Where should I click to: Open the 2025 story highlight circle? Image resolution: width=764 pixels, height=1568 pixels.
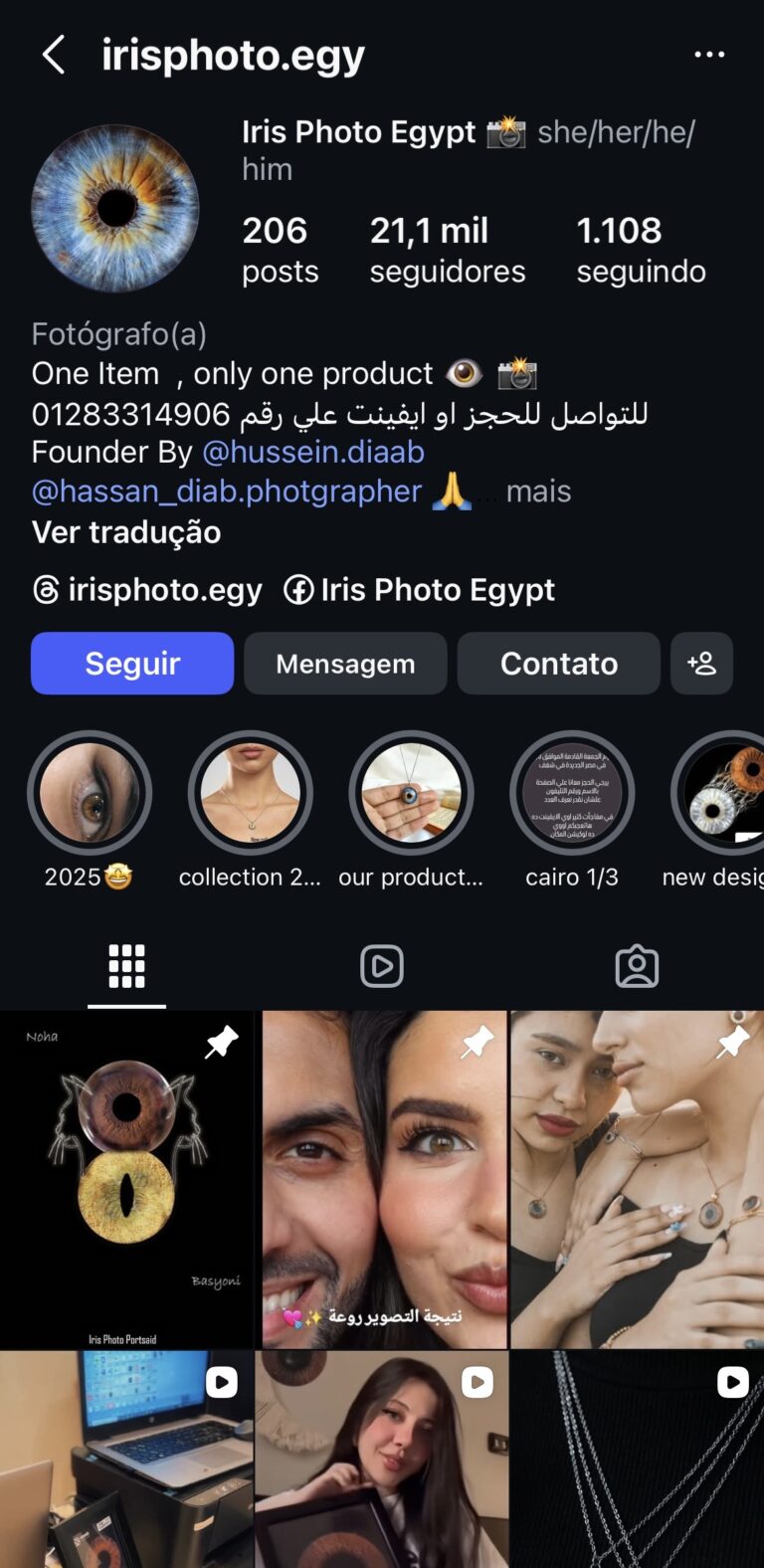(x=90, y=792)
